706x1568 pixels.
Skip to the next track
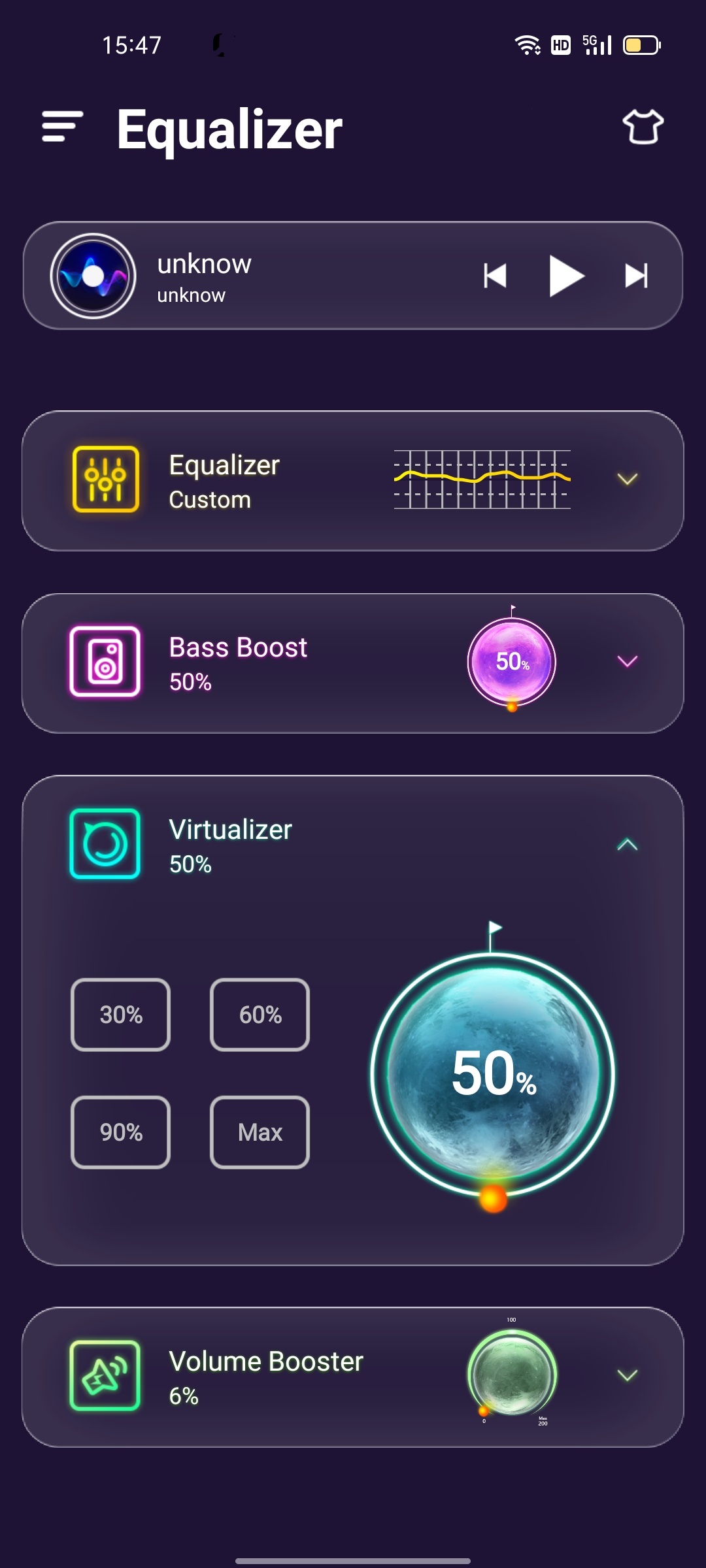[636, 276]
